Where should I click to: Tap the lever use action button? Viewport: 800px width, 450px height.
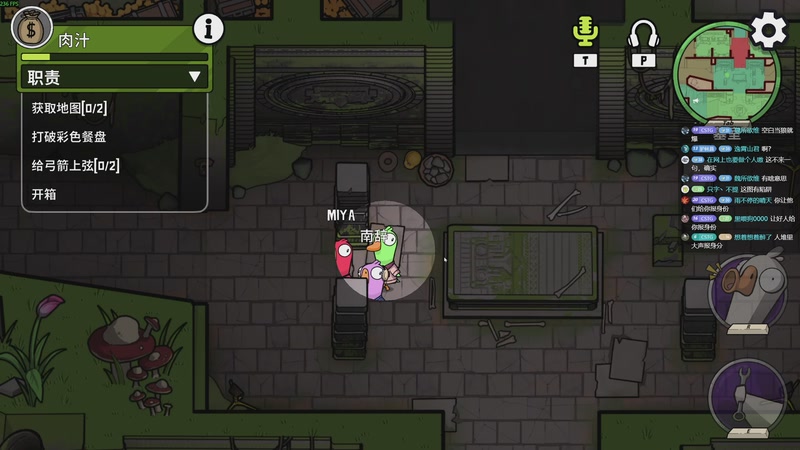749,397
